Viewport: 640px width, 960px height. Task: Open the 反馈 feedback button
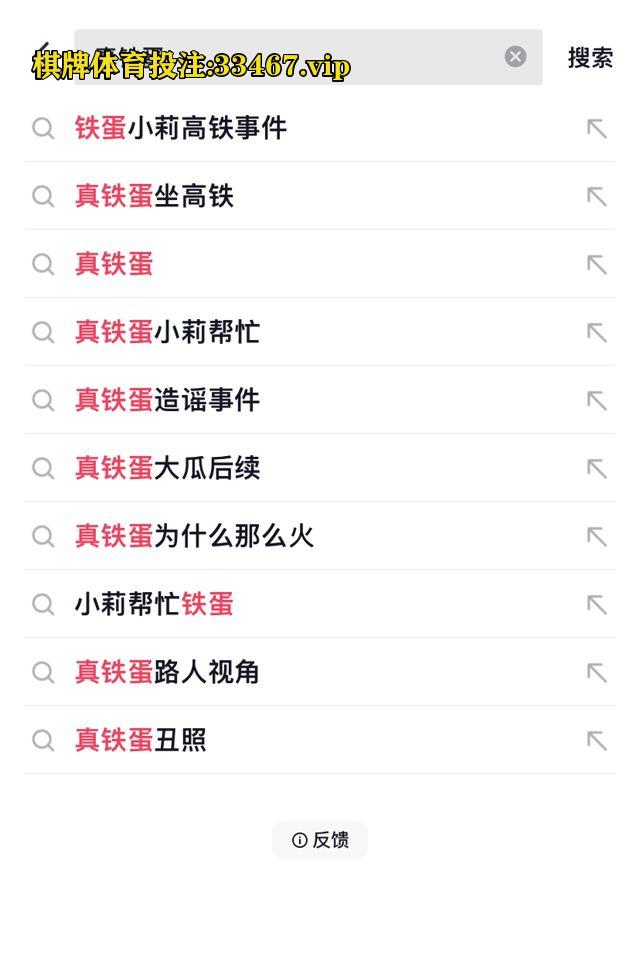point(320,840)
